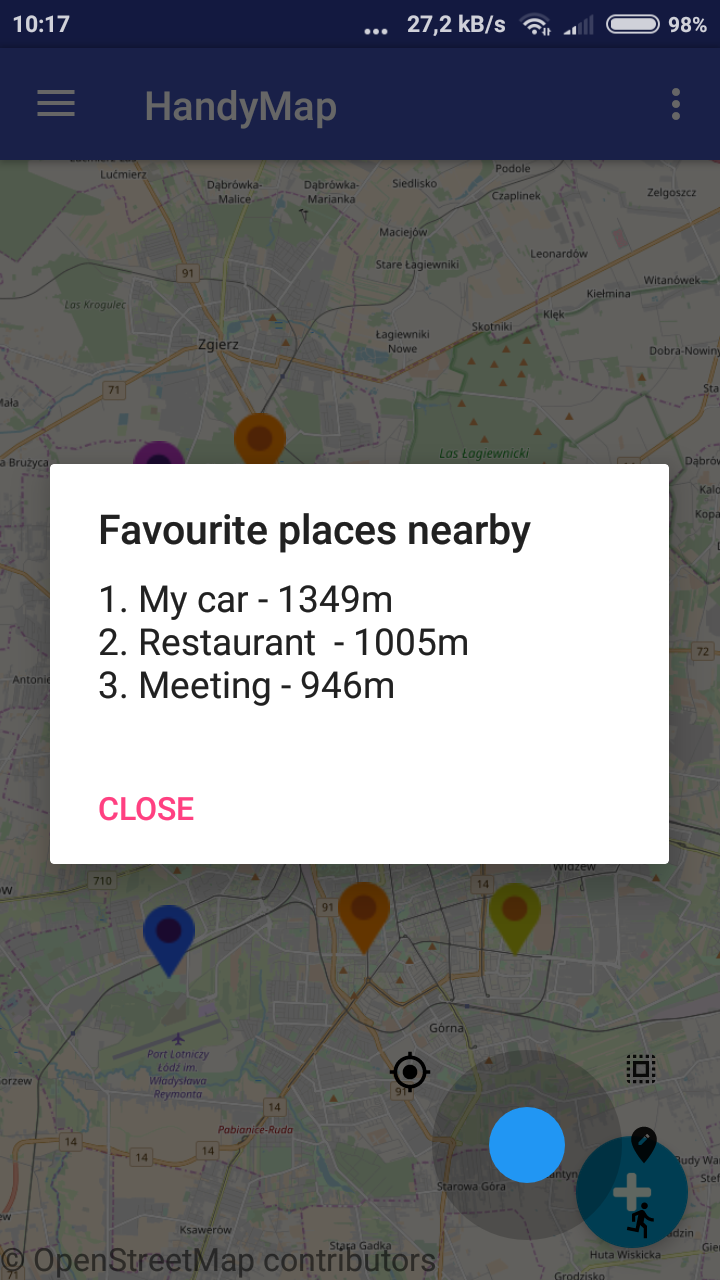Screen dimensions: 720x1280
Task: Select the "Restaurant - 1005m" entry
Action: pyautogui.click(x=283, y=642)
